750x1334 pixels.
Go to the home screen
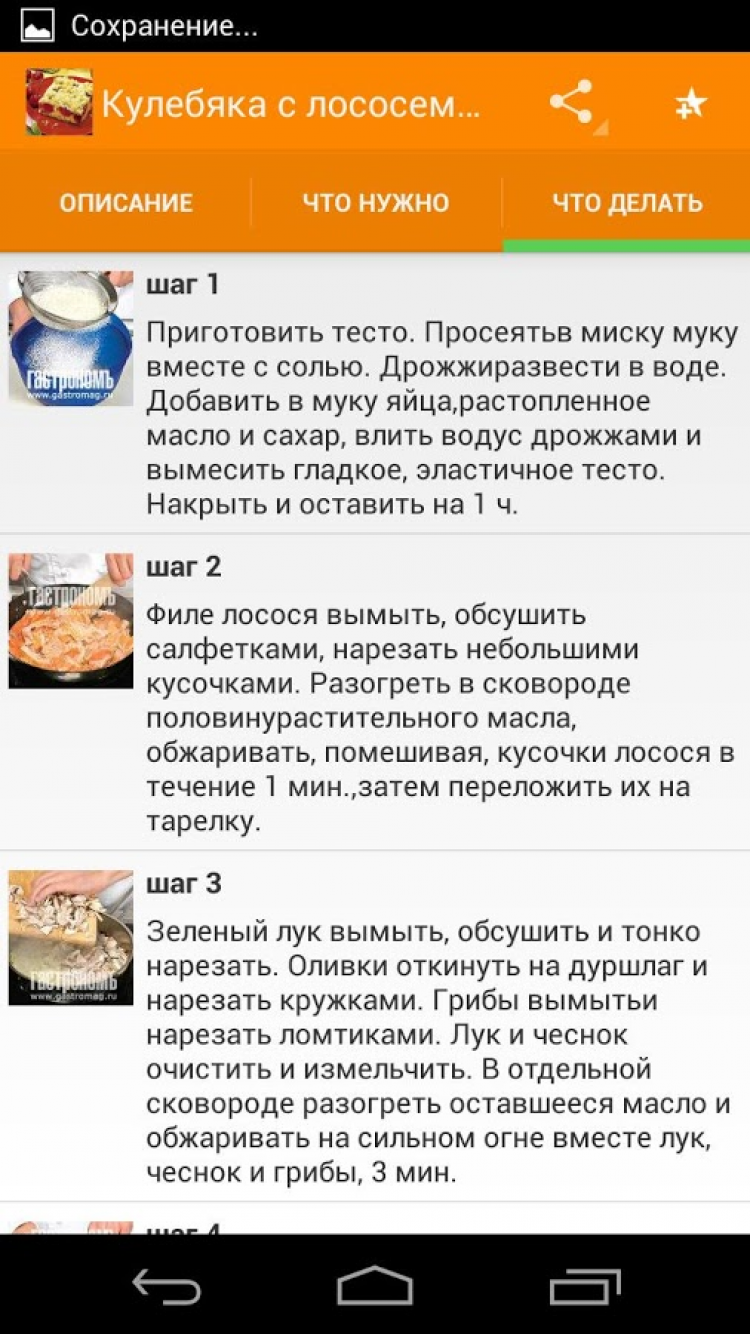[375, 1286]
